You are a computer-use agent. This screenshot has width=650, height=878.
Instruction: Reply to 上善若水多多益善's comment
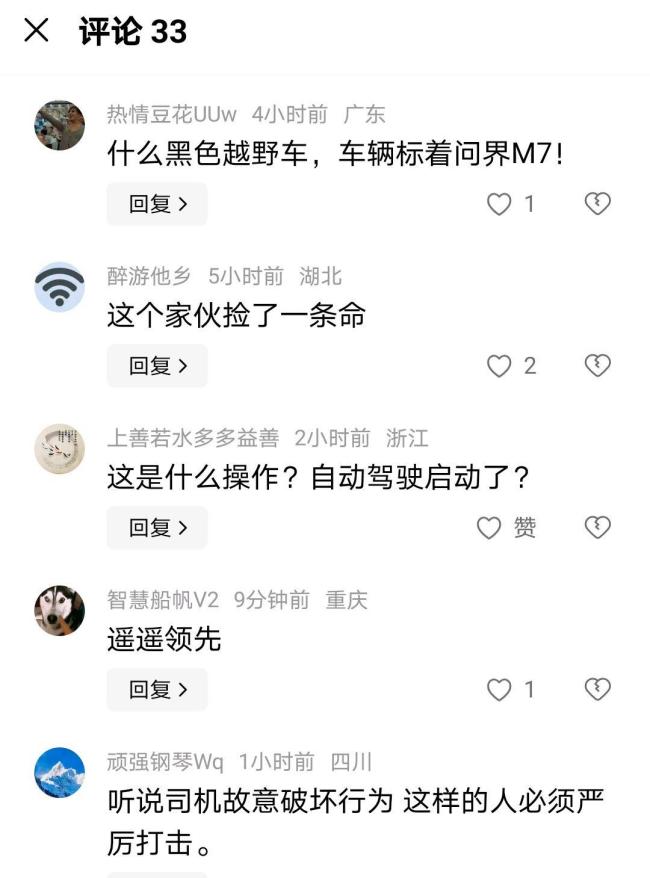coord(157,528)
